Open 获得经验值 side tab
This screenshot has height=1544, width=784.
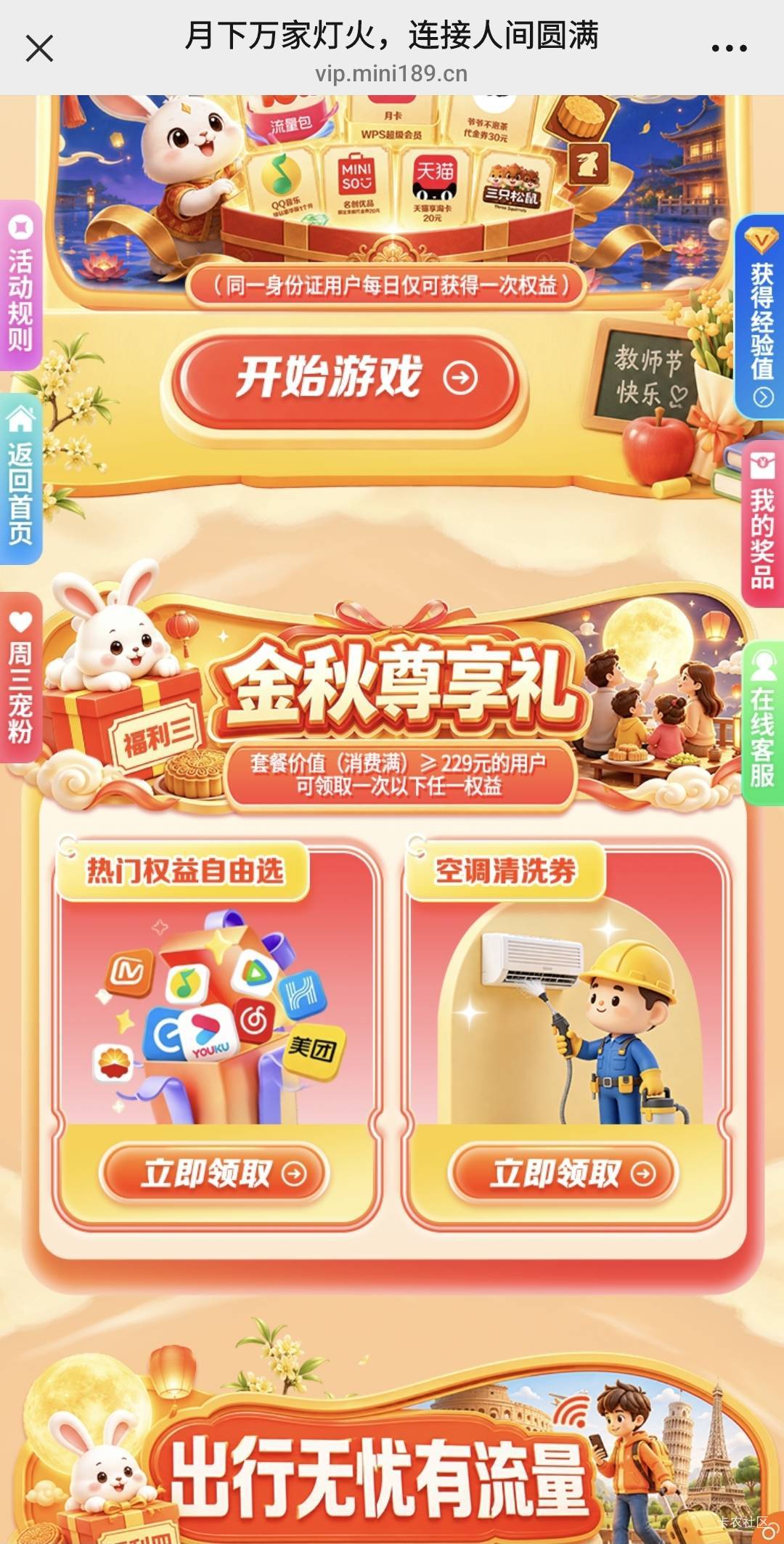(761, 317)
